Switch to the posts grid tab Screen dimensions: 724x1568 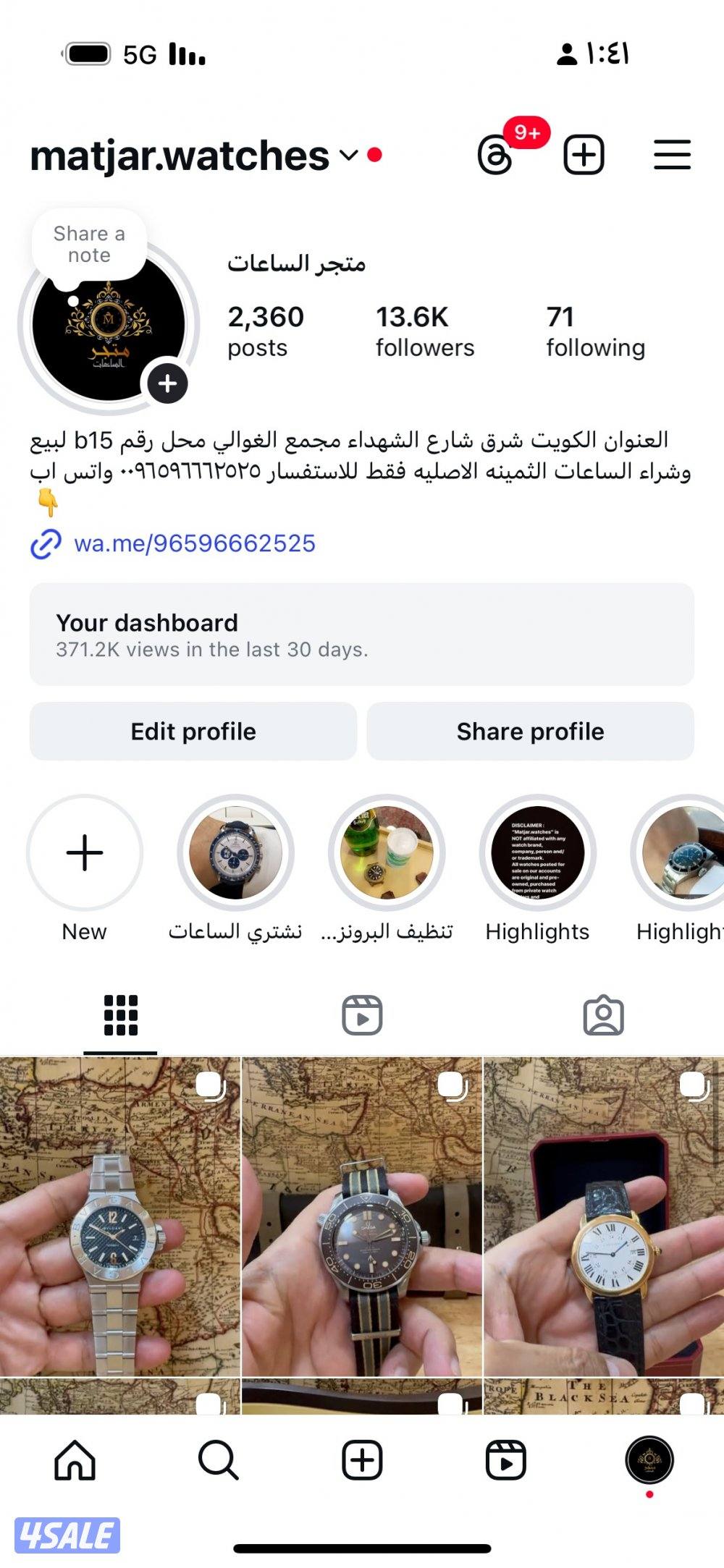tap(121, 1015)
